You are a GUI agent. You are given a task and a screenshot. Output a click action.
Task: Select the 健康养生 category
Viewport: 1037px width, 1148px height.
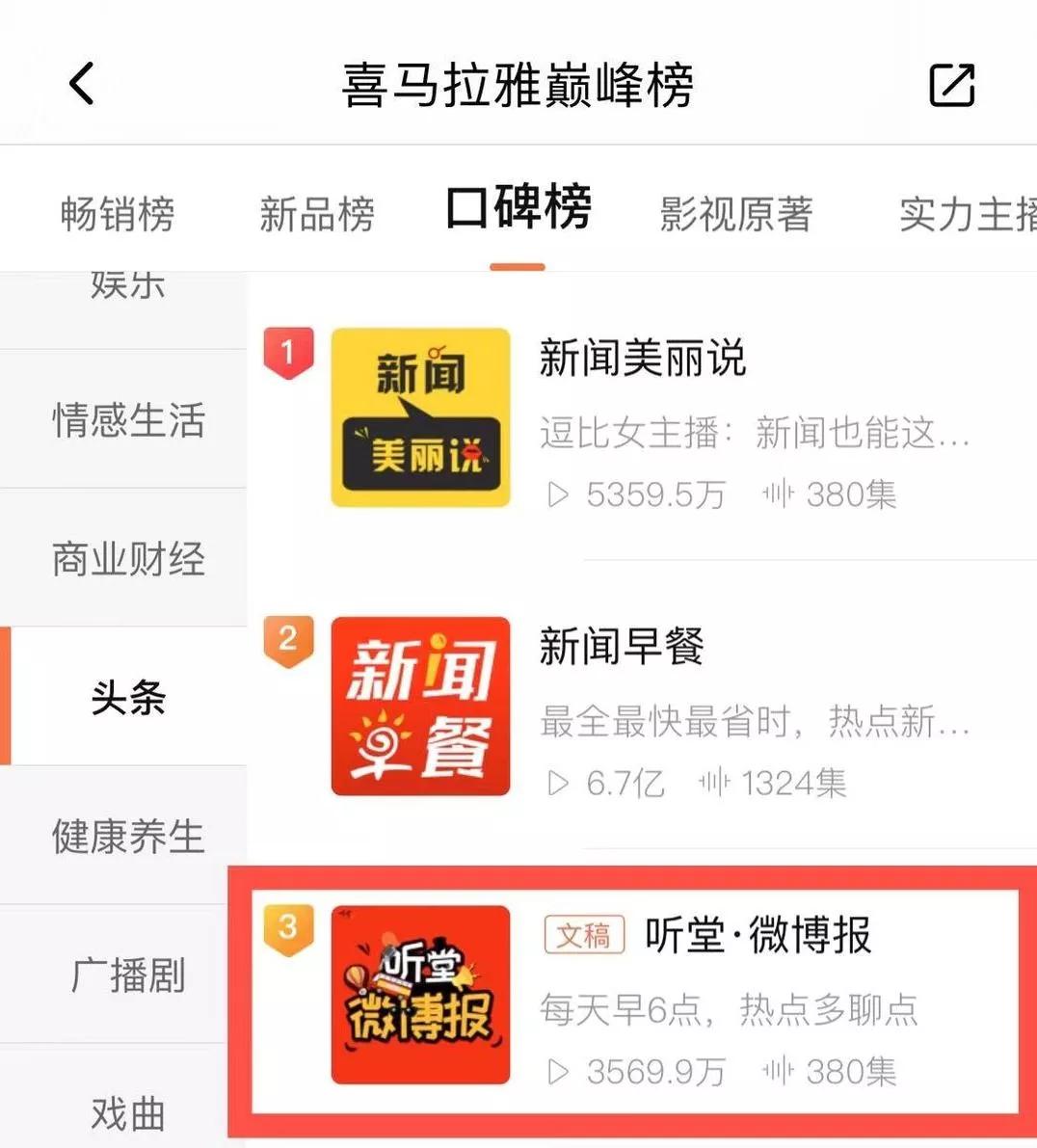click(x=130, y=838)
